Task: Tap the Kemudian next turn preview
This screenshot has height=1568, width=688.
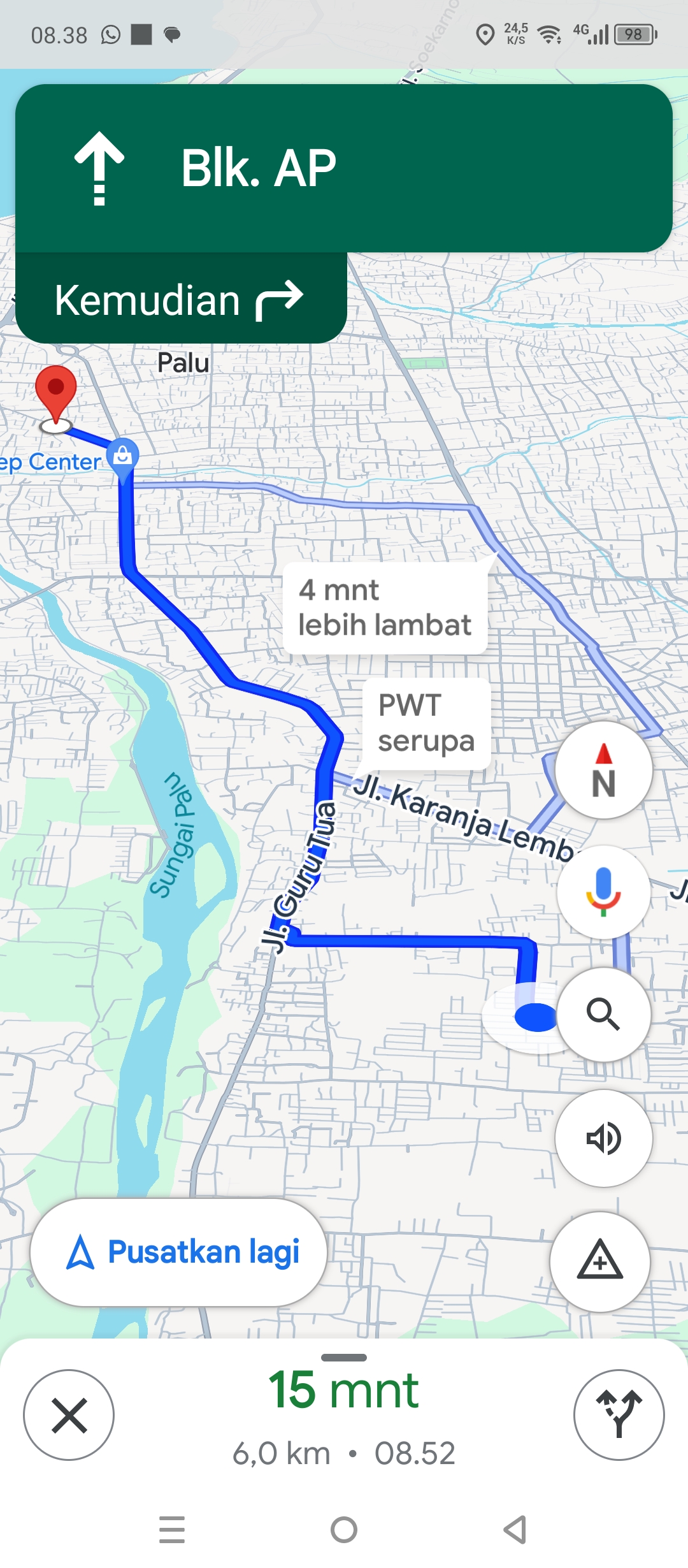Action: [x=181, y=298]
